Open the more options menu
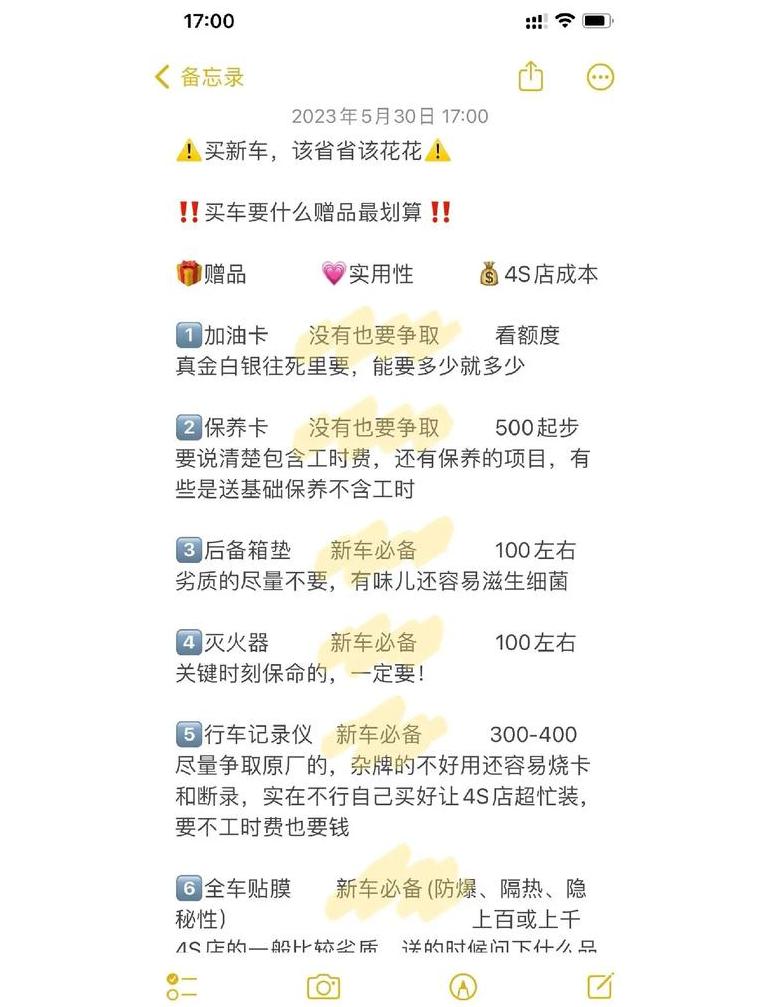This screenshot has width=780, height=1007. [x=600, y=77]
